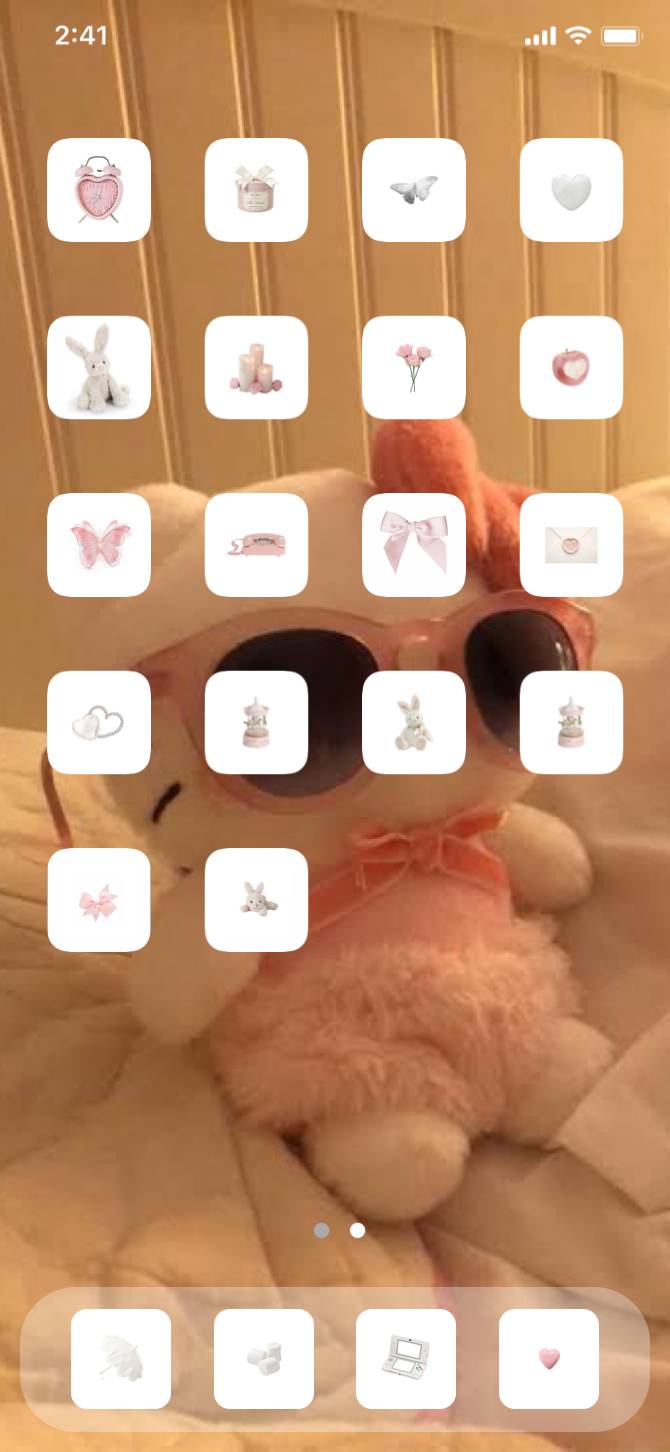Tap the home screen page indicator dots
The image size is (670, 1452).
click(x=339, y=1230)
